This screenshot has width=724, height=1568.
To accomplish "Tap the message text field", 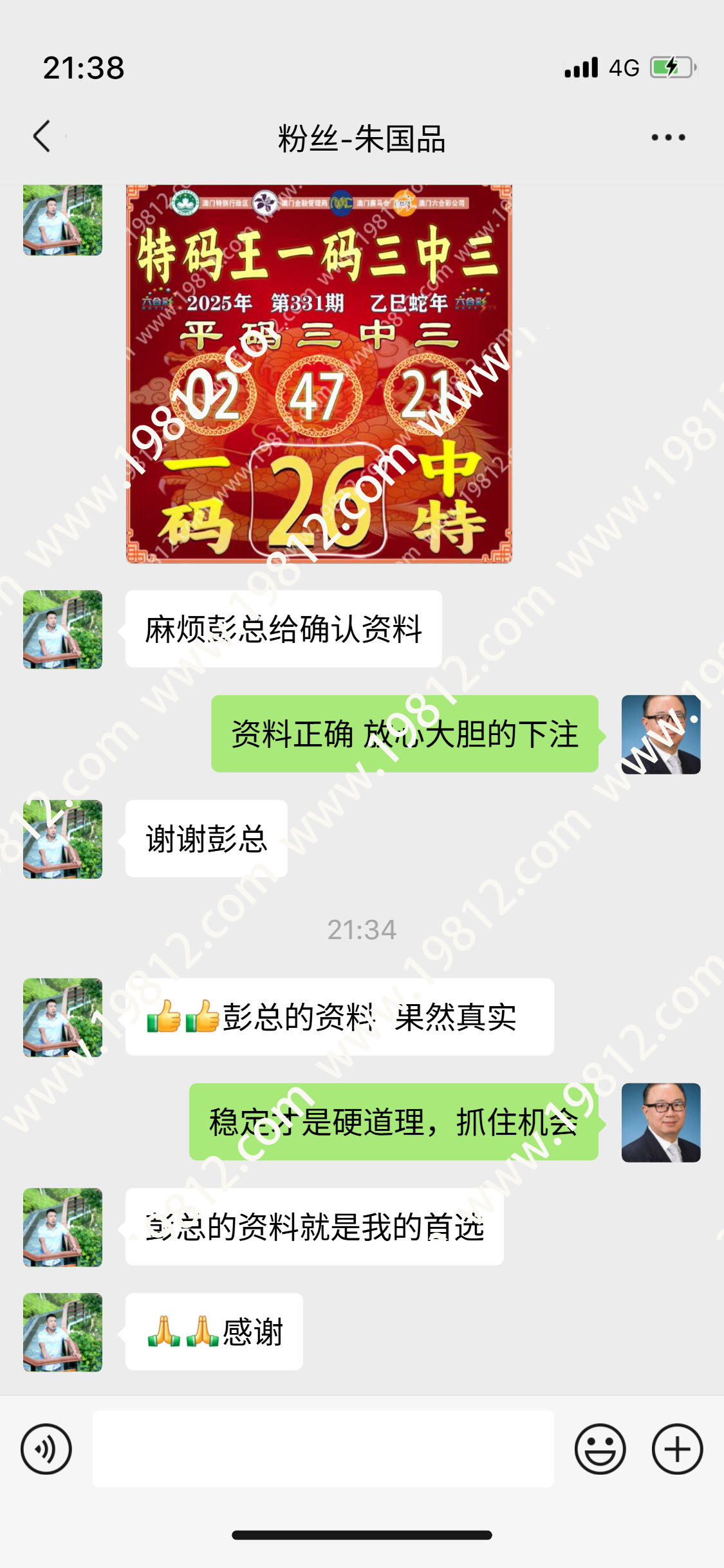I will (323, 1449).
